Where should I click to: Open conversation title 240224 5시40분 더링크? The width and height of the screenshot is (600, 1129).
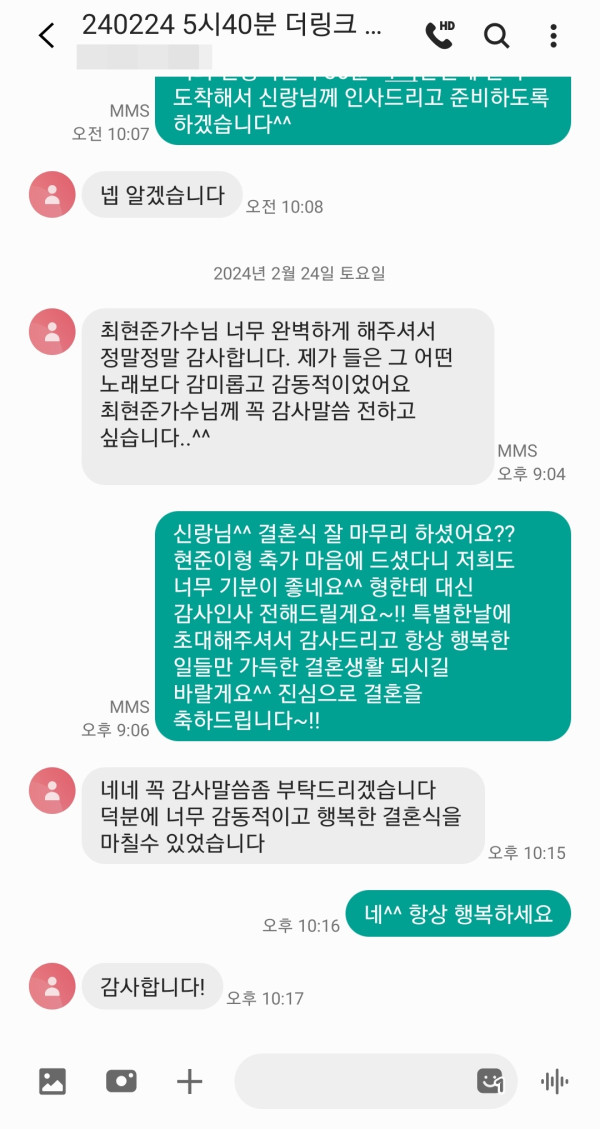(232, 27)
